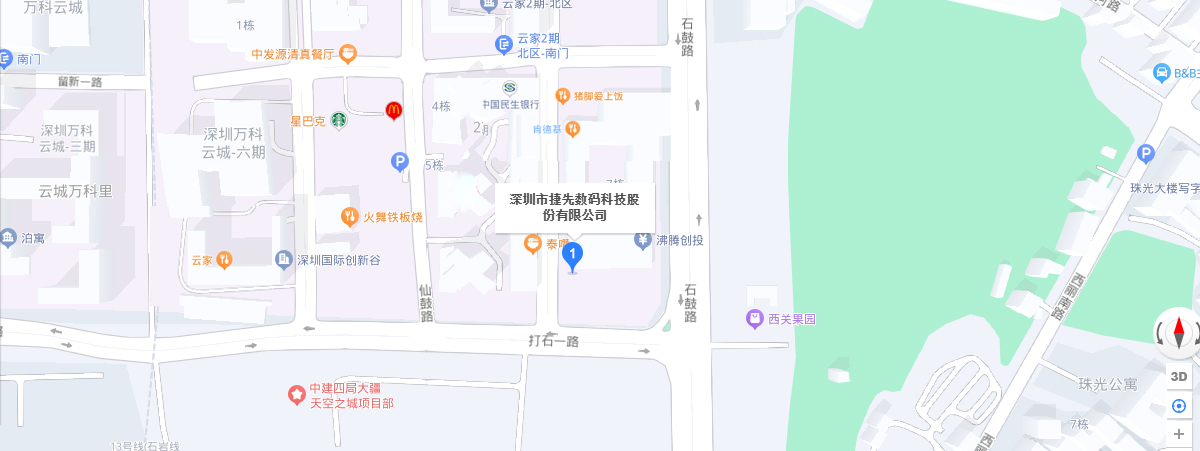Select the 中发源清真餐厅 restaurant marker
1200x451 pixels.
point(347,54)
